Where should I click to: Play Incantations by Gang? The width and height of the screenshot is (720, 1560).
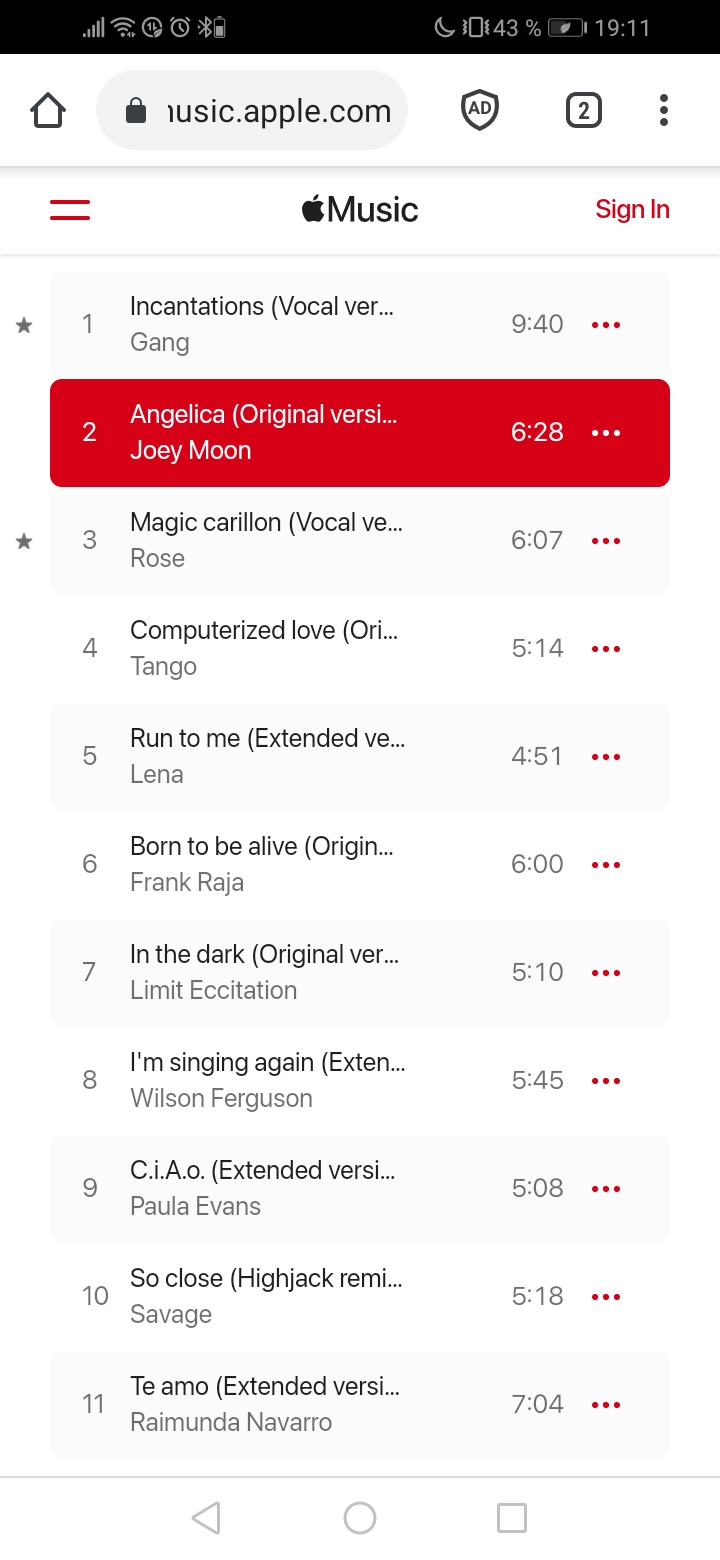262,324
